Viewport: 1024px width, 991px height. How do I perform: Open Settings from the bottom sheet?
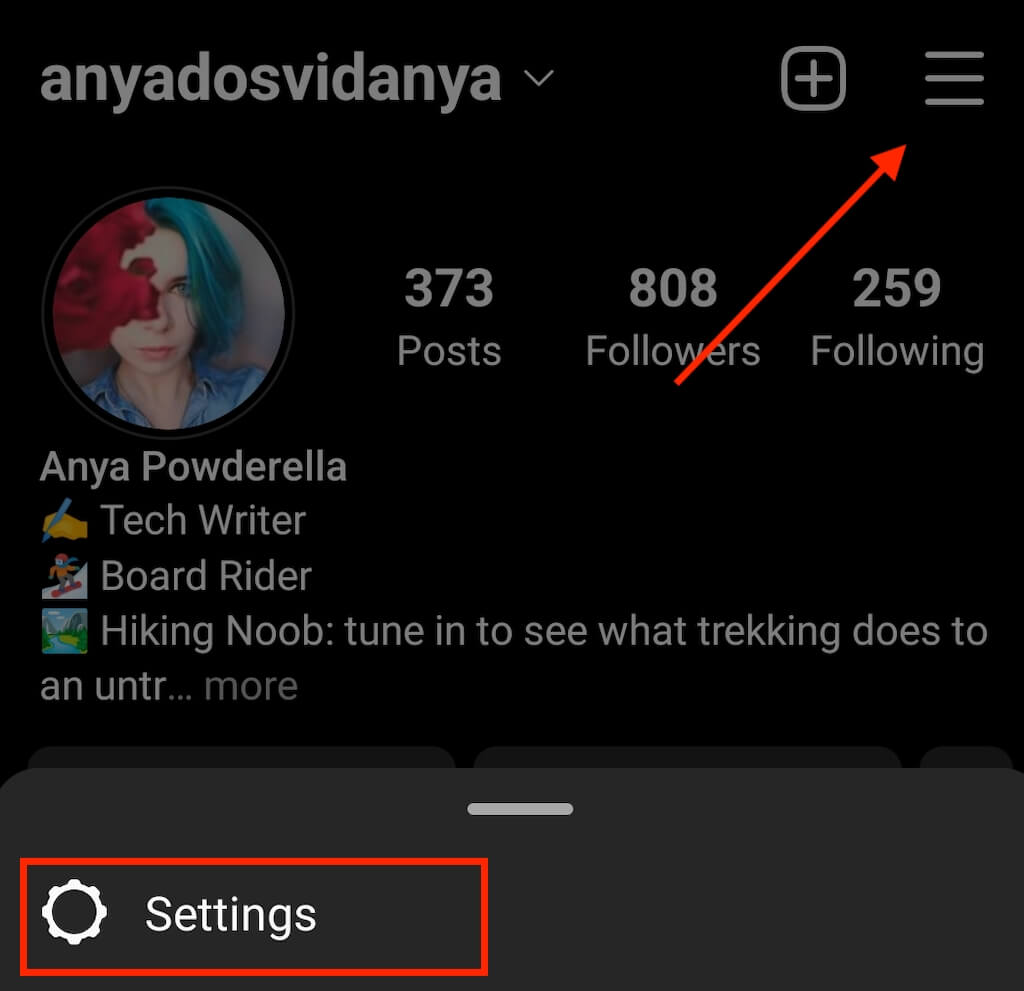tap(230, 914)
